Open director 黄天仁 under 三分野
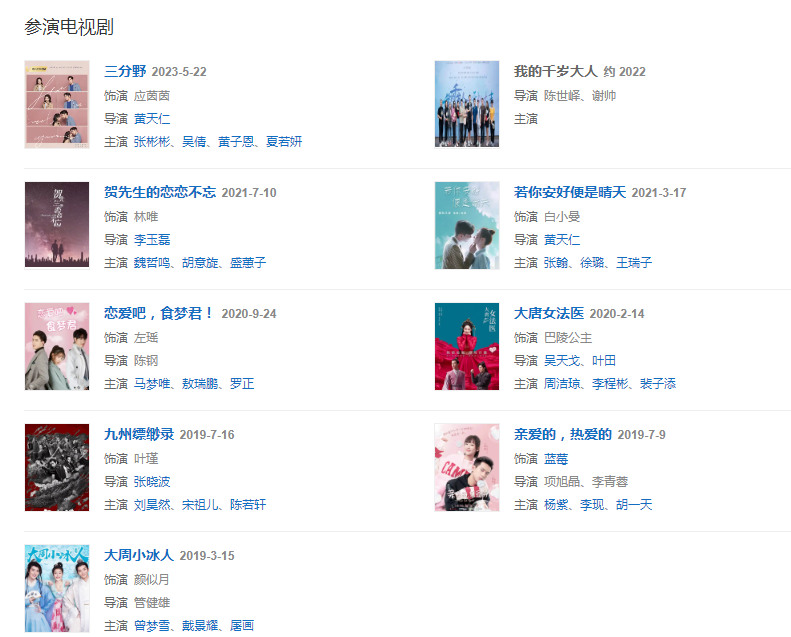 152,119
